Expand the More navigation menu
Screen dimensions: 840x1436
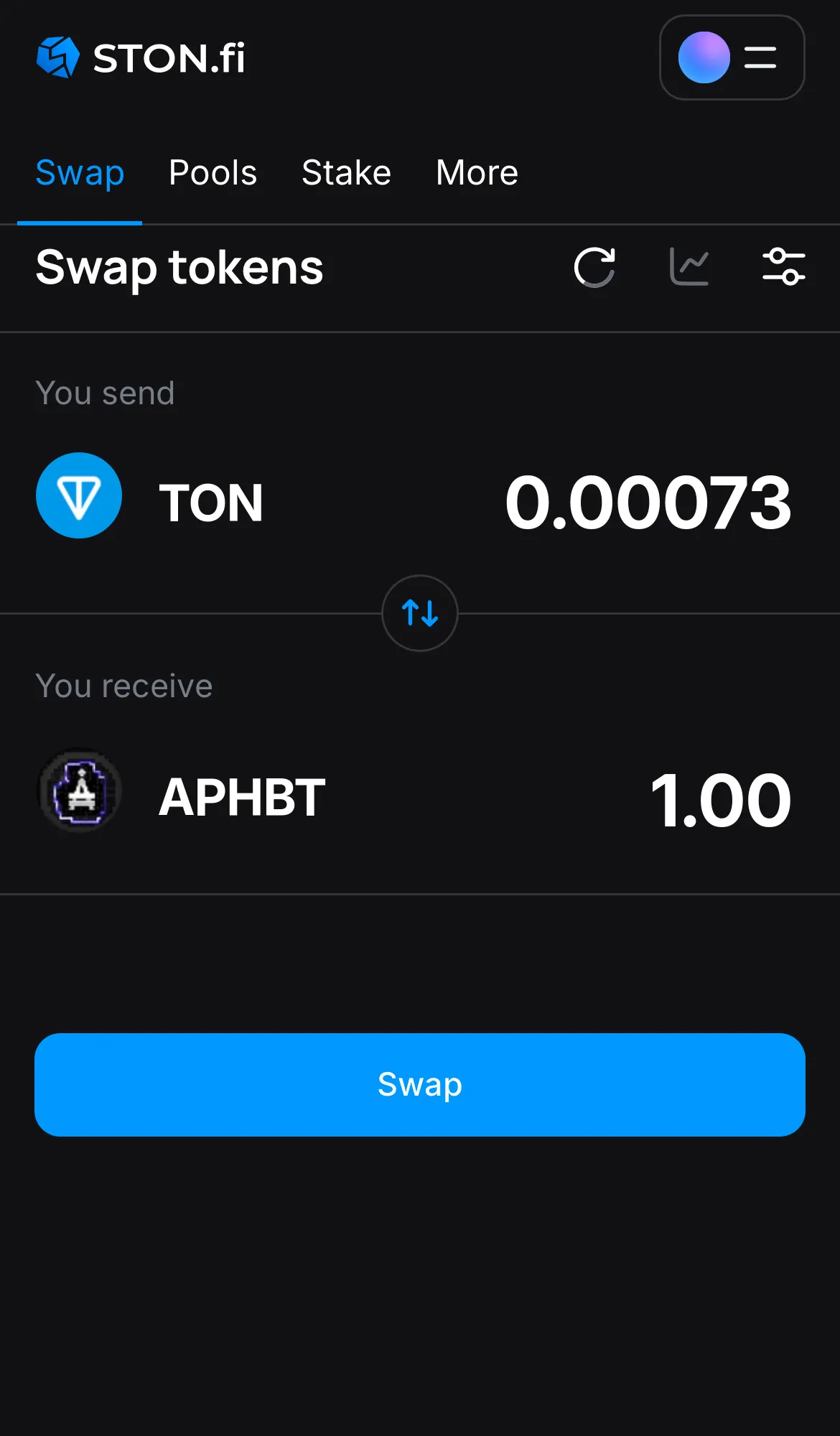[476, 173]
